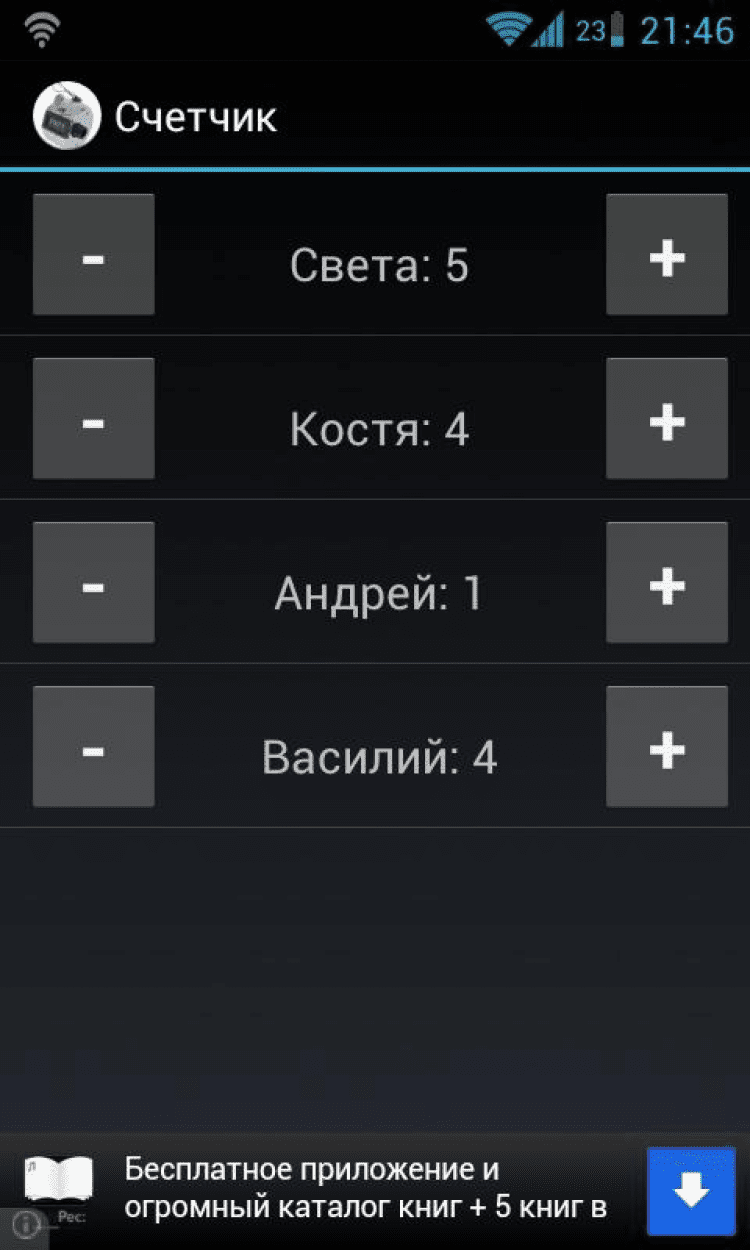Lower Василий's count by one
The width and height of the screenshot is (750, 1250).
[93, 747]
